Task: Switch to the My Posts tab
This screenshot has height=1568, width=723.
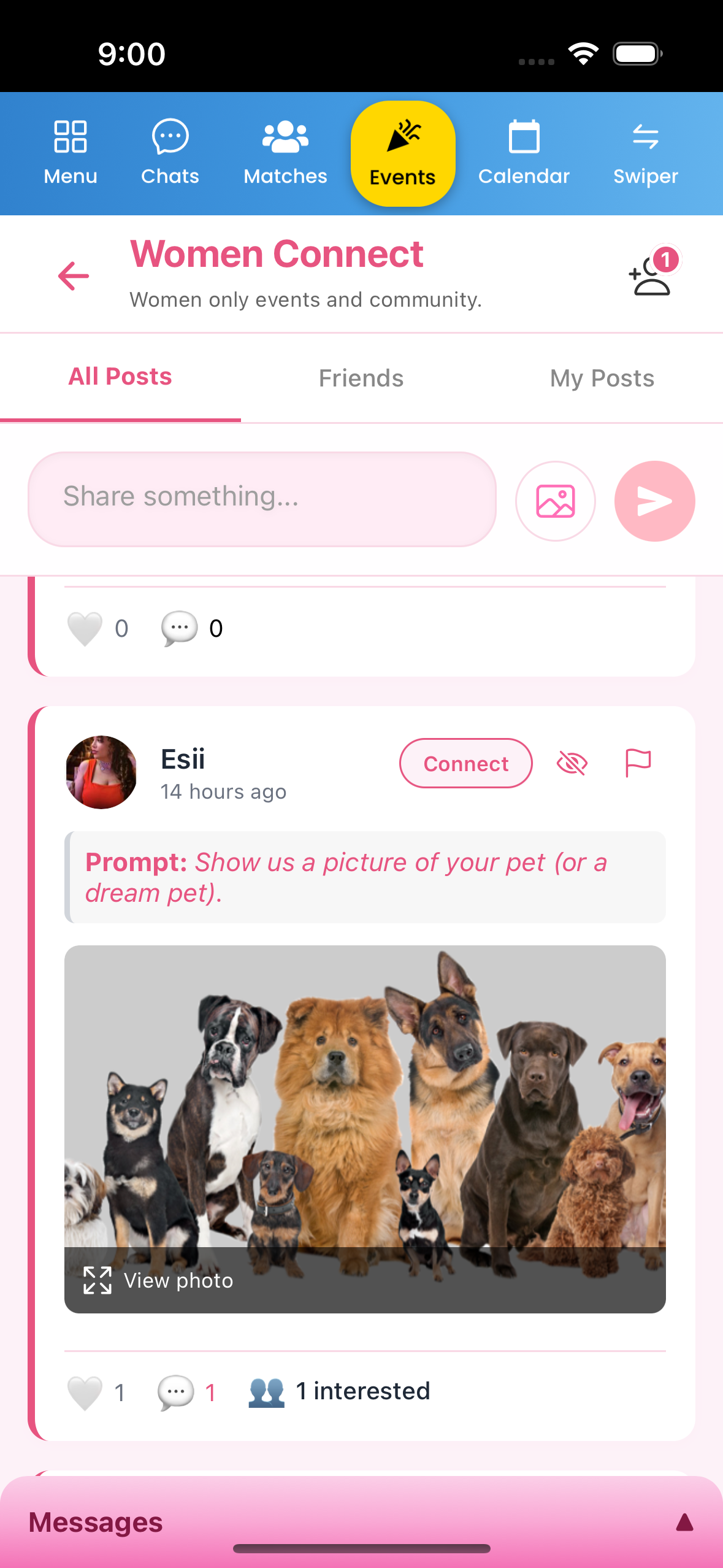Action: pyautogui.click(x=602, y=379)
